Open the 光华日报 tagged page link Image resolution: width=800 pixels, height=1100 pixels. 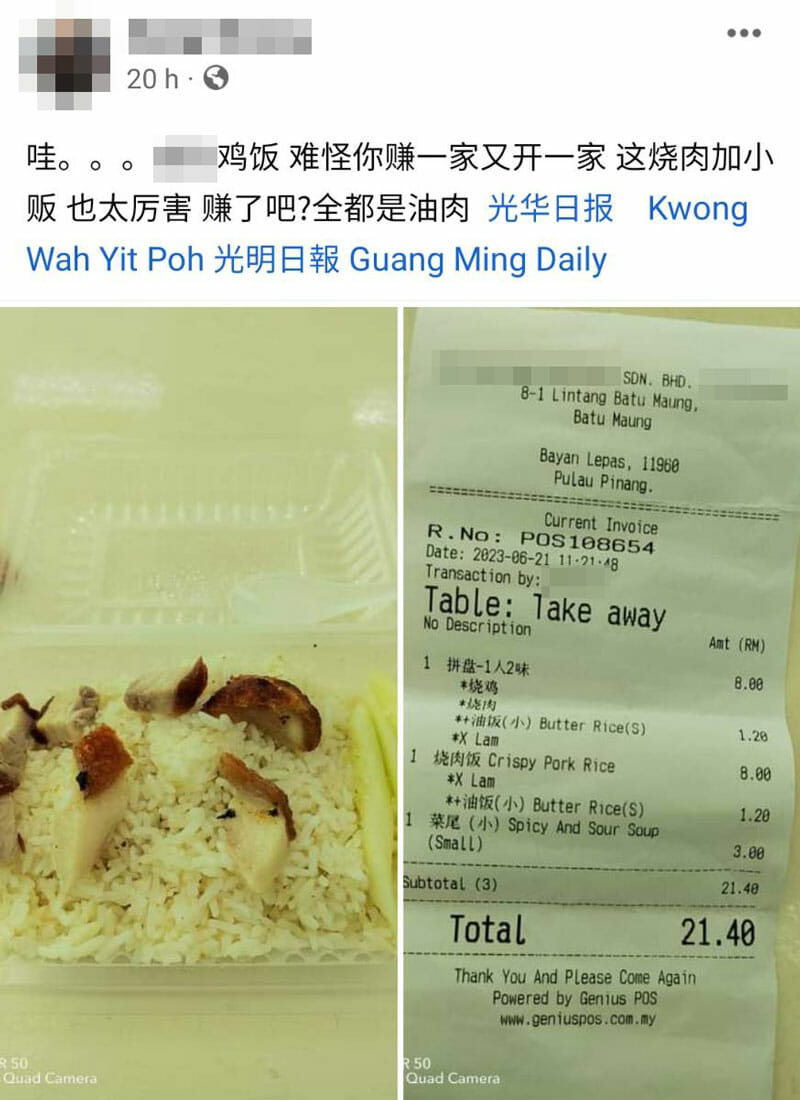(x=550, y=209)
